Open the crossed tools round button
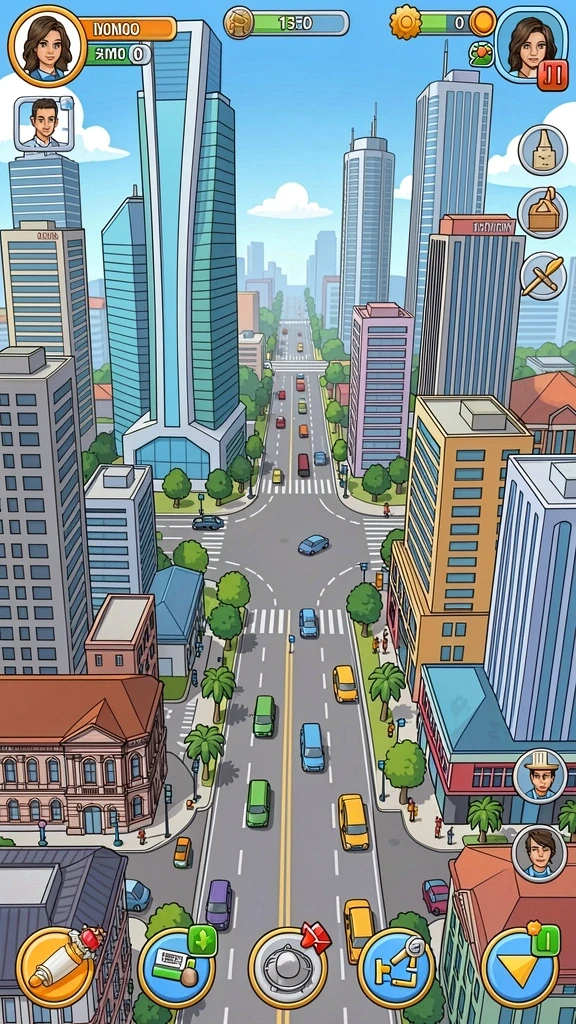Screen dimensions: 576x1024 (543, 276)
